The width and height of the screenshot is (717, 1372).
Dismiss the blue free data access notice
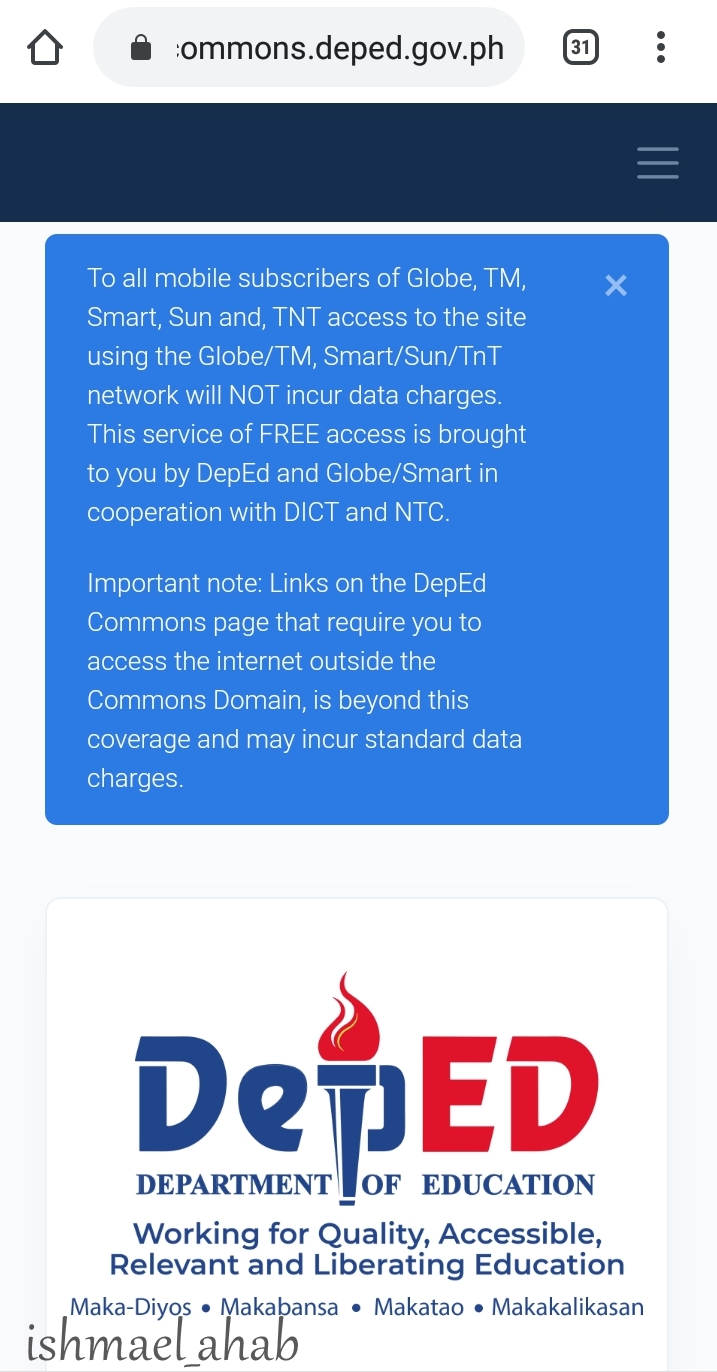pos(616,286)
